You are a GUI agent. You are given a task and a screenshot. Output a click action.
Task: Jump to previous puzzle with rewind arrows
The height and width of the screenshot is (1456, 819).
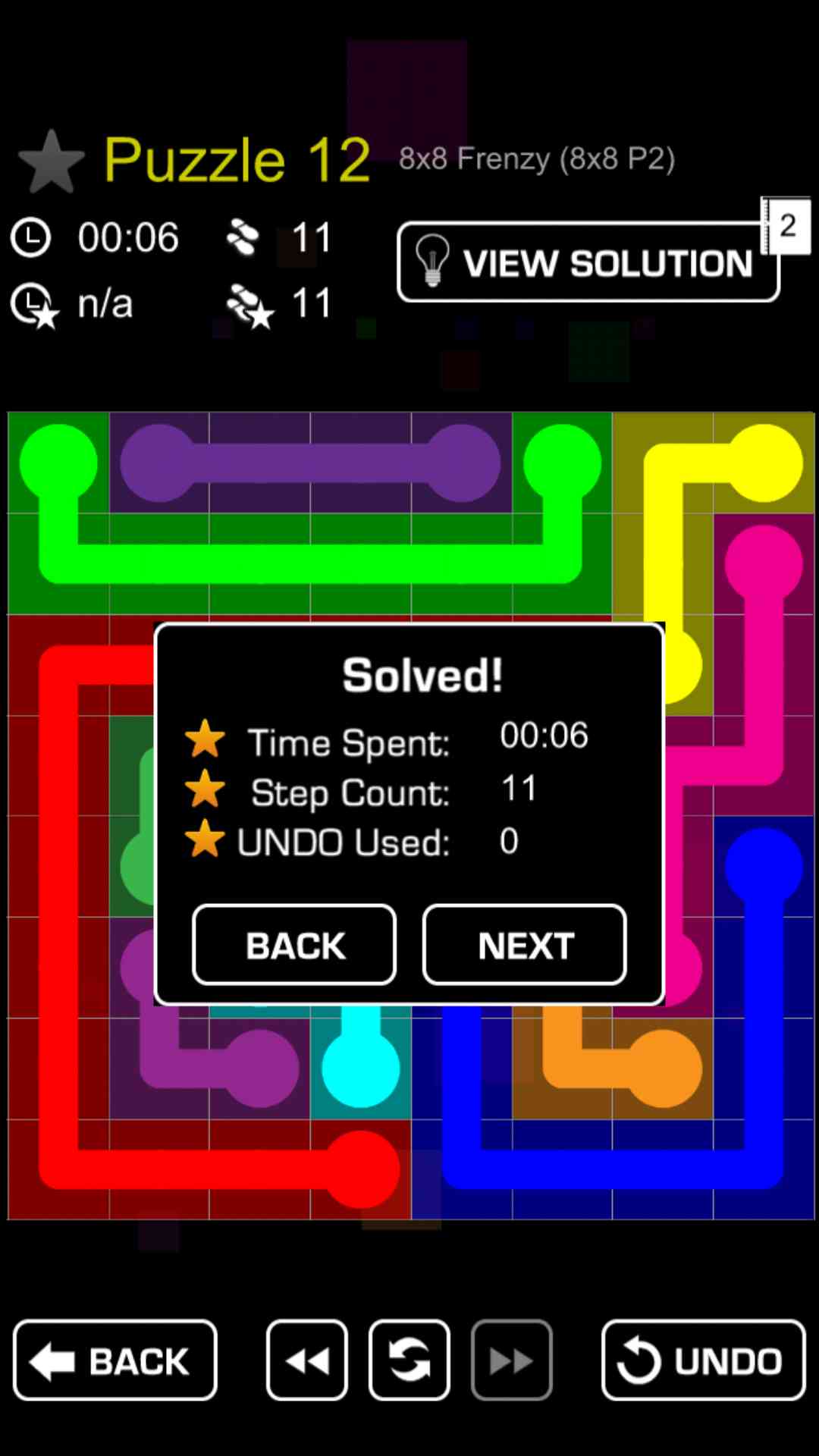click(307, 1360)
